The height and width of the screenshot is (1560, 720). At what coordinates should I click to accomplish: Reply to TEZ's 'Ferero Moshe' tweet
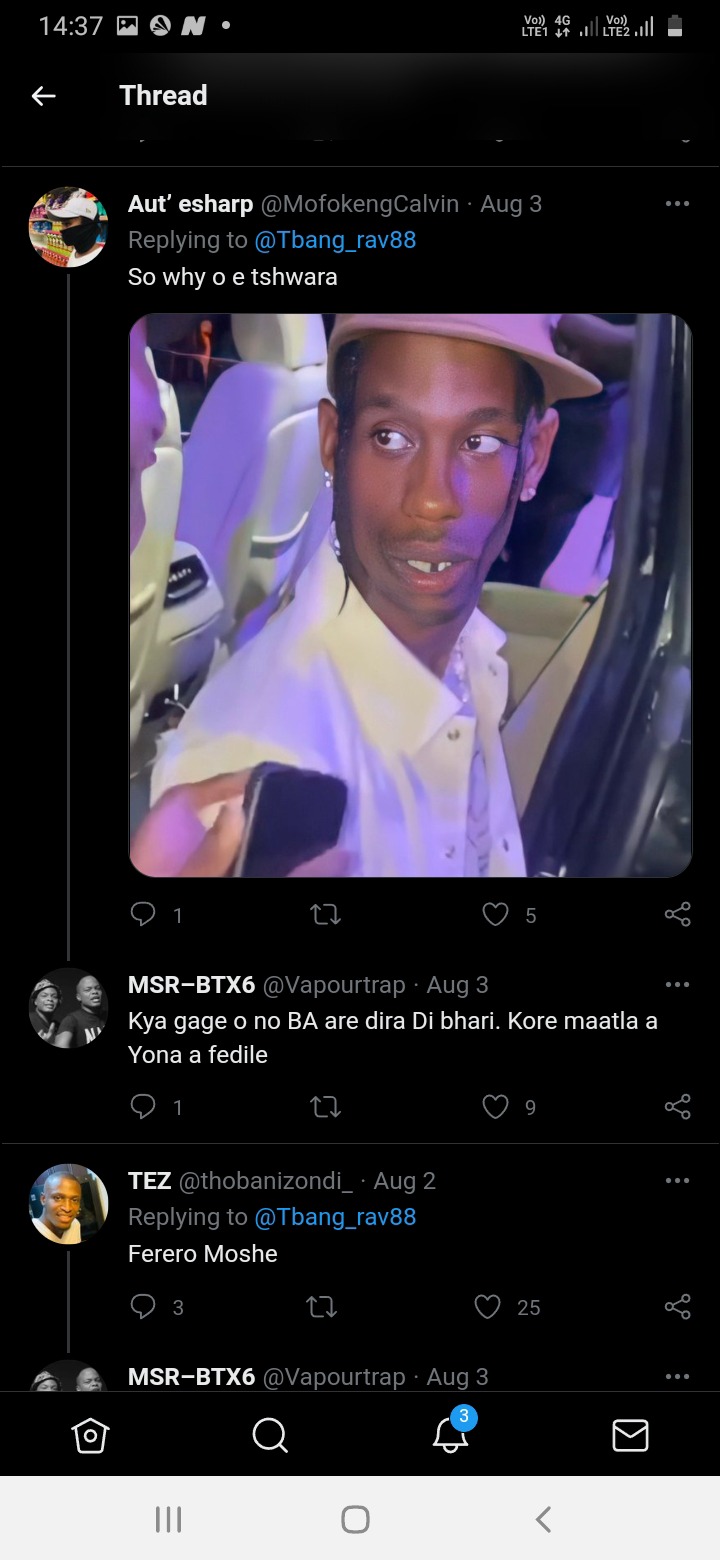point(145,1307)
